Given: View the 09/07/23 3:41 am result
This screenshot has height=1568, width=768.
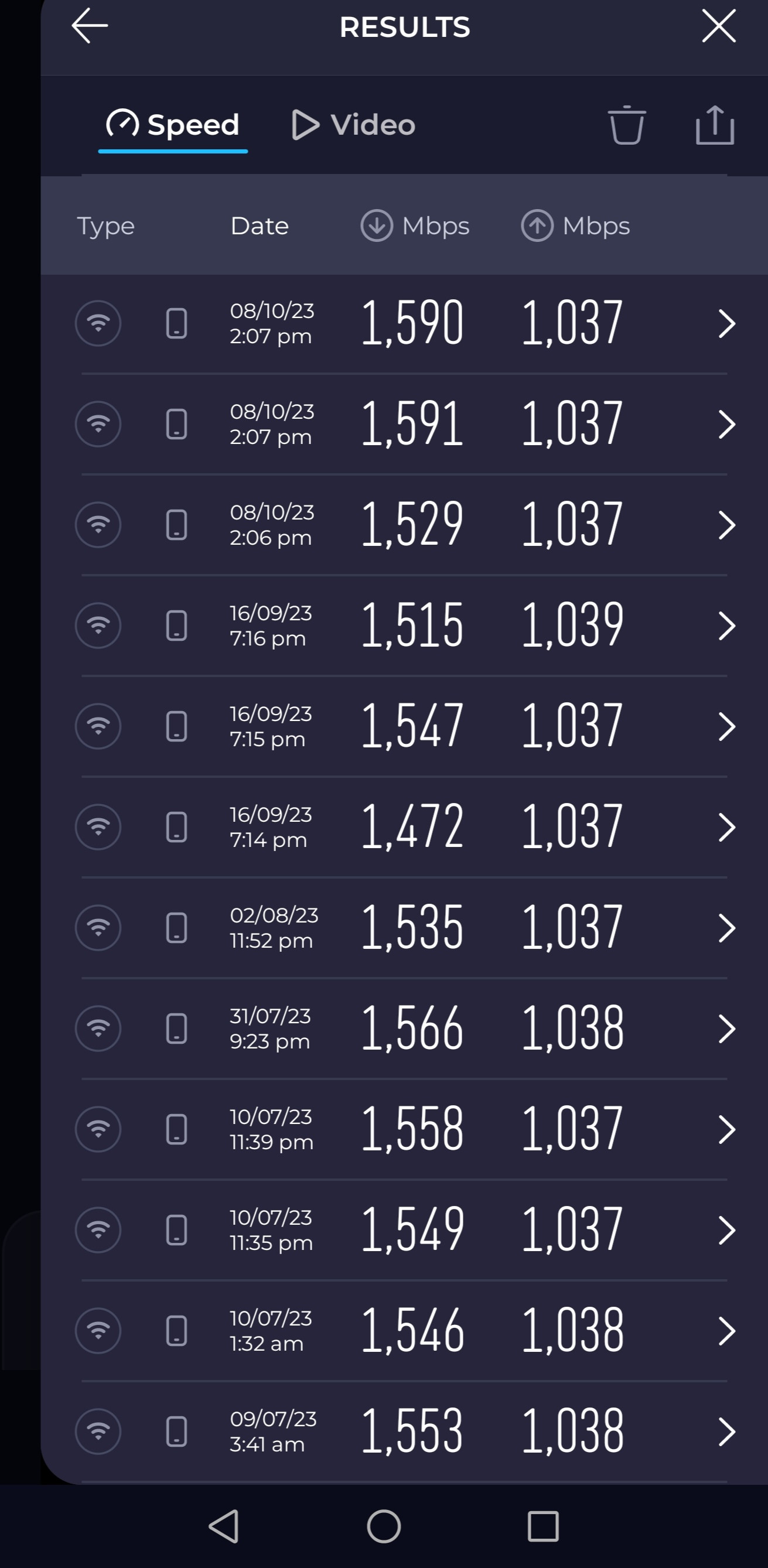Looking at the screenshot, I should 404,1432.
